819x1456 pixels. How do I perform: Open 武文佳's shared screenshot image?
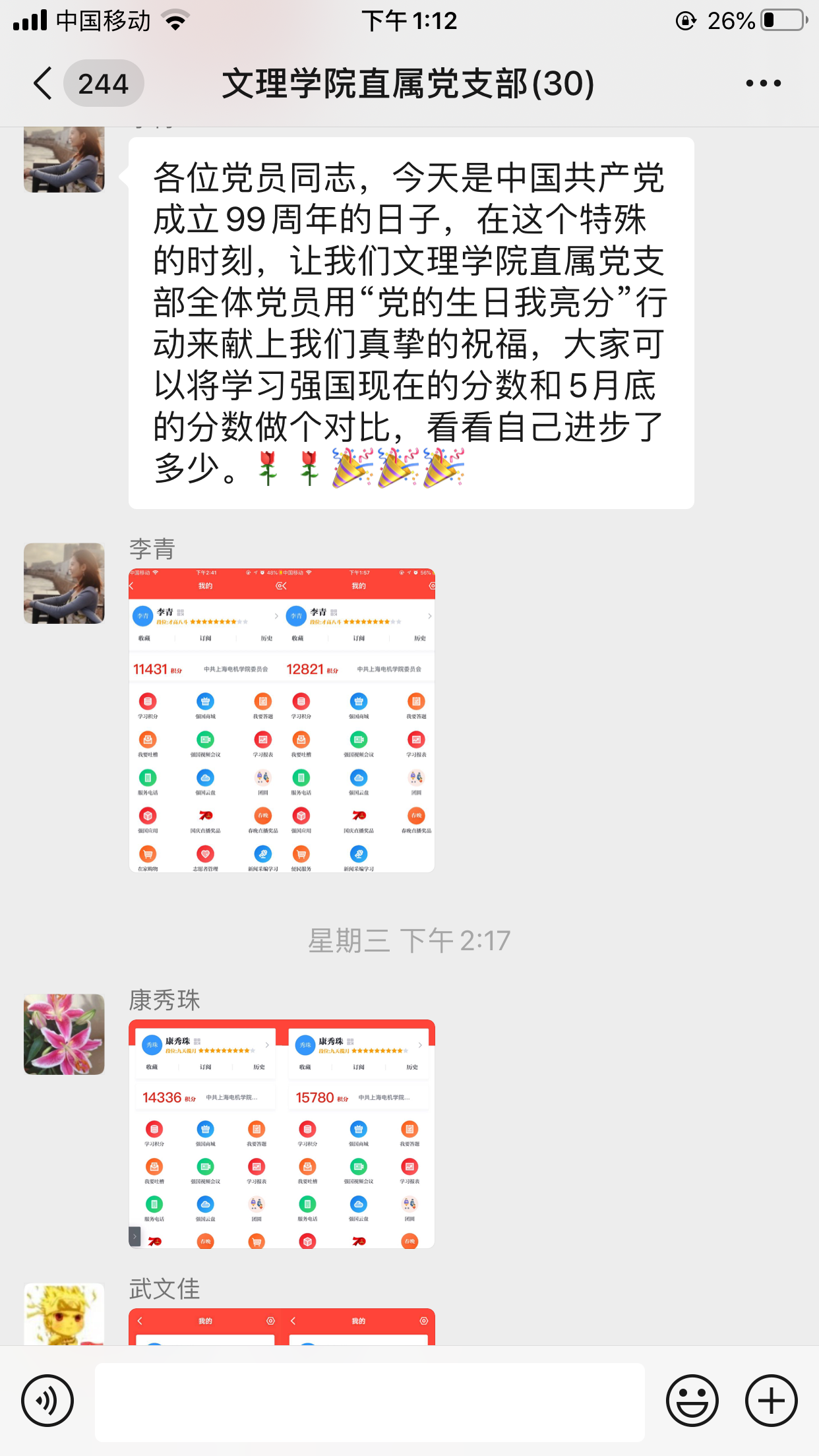point(282,1326)
